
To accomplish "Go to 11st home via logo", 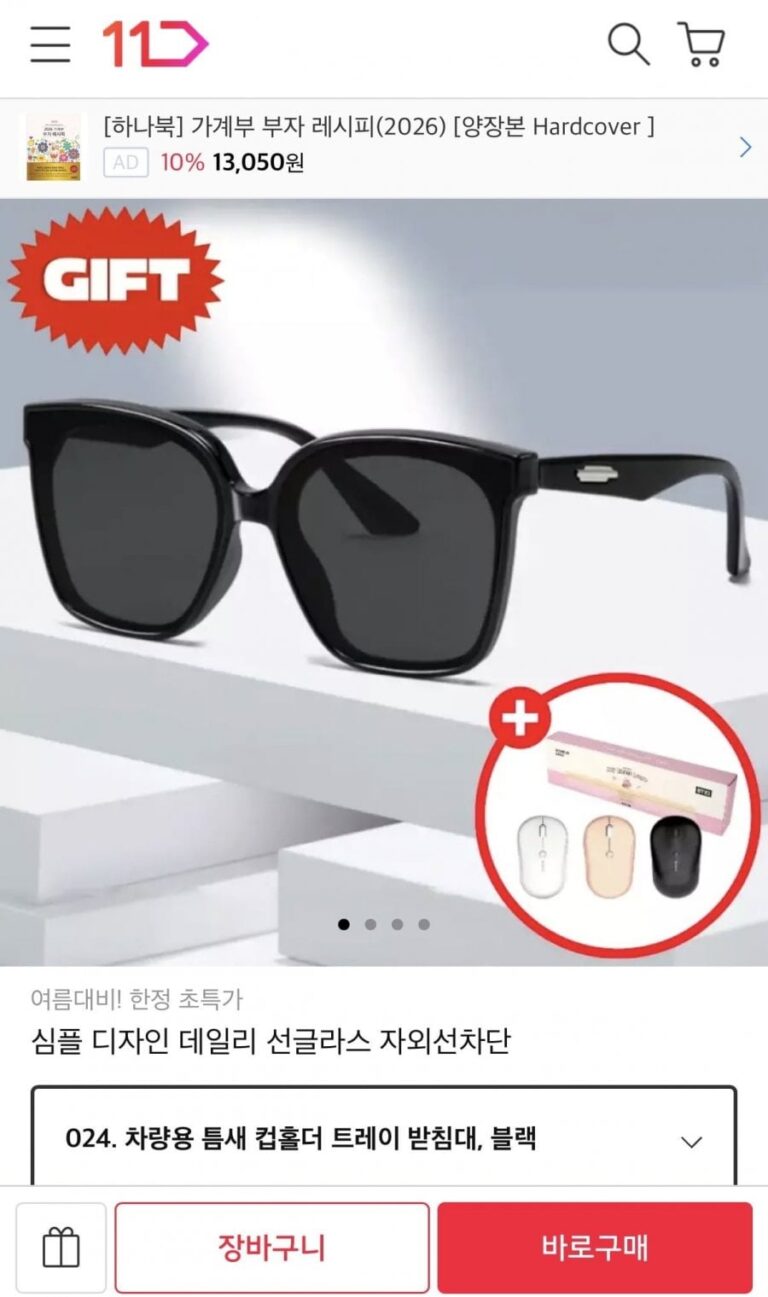I will 155,45.
